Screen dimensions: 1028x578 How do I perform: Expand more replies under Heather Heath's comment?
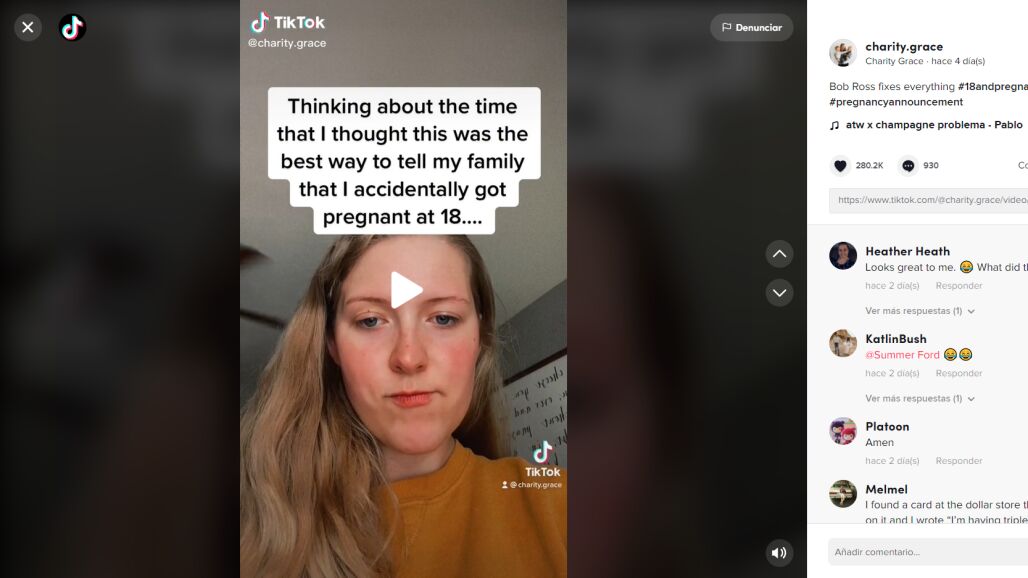click(x=919, y=311)
